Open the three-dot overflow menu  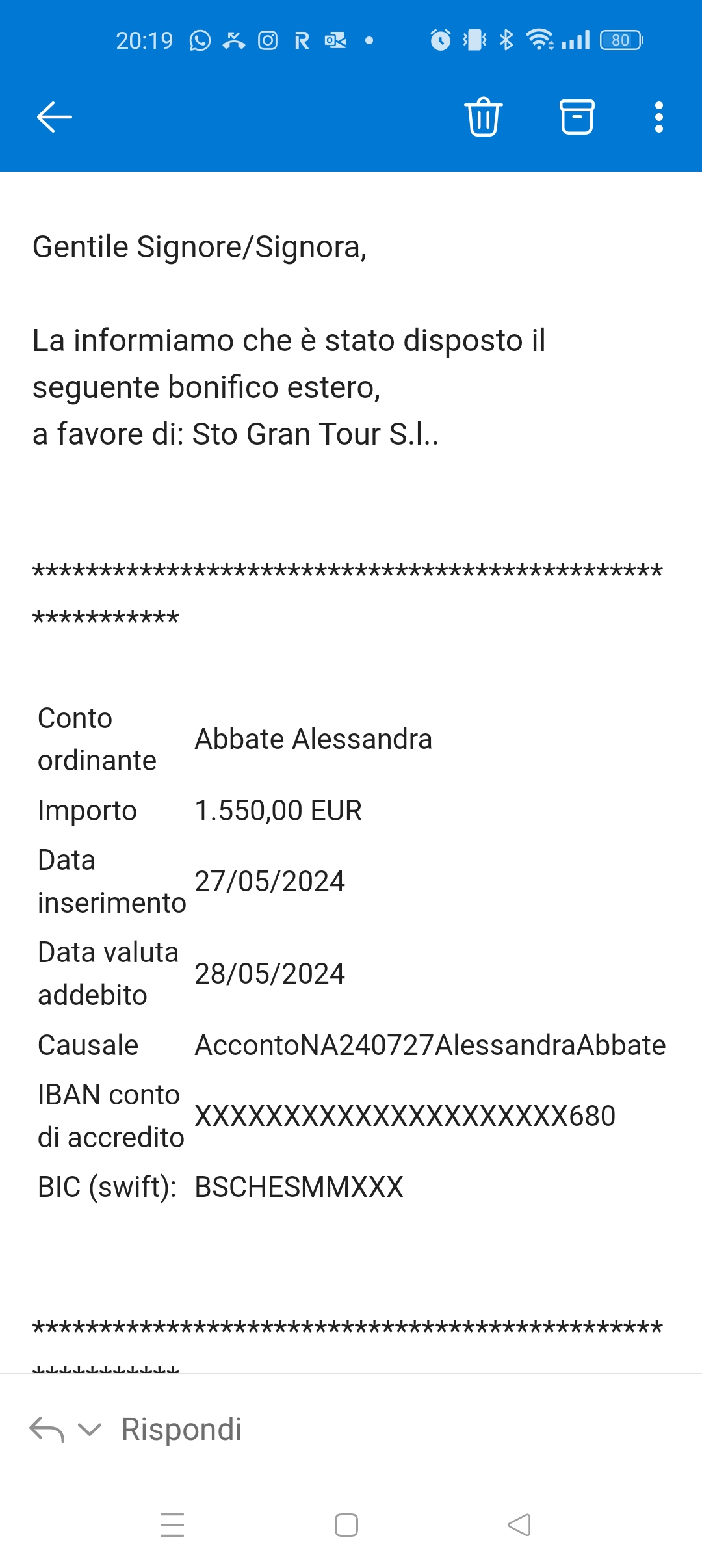click(x=659, y=117)
